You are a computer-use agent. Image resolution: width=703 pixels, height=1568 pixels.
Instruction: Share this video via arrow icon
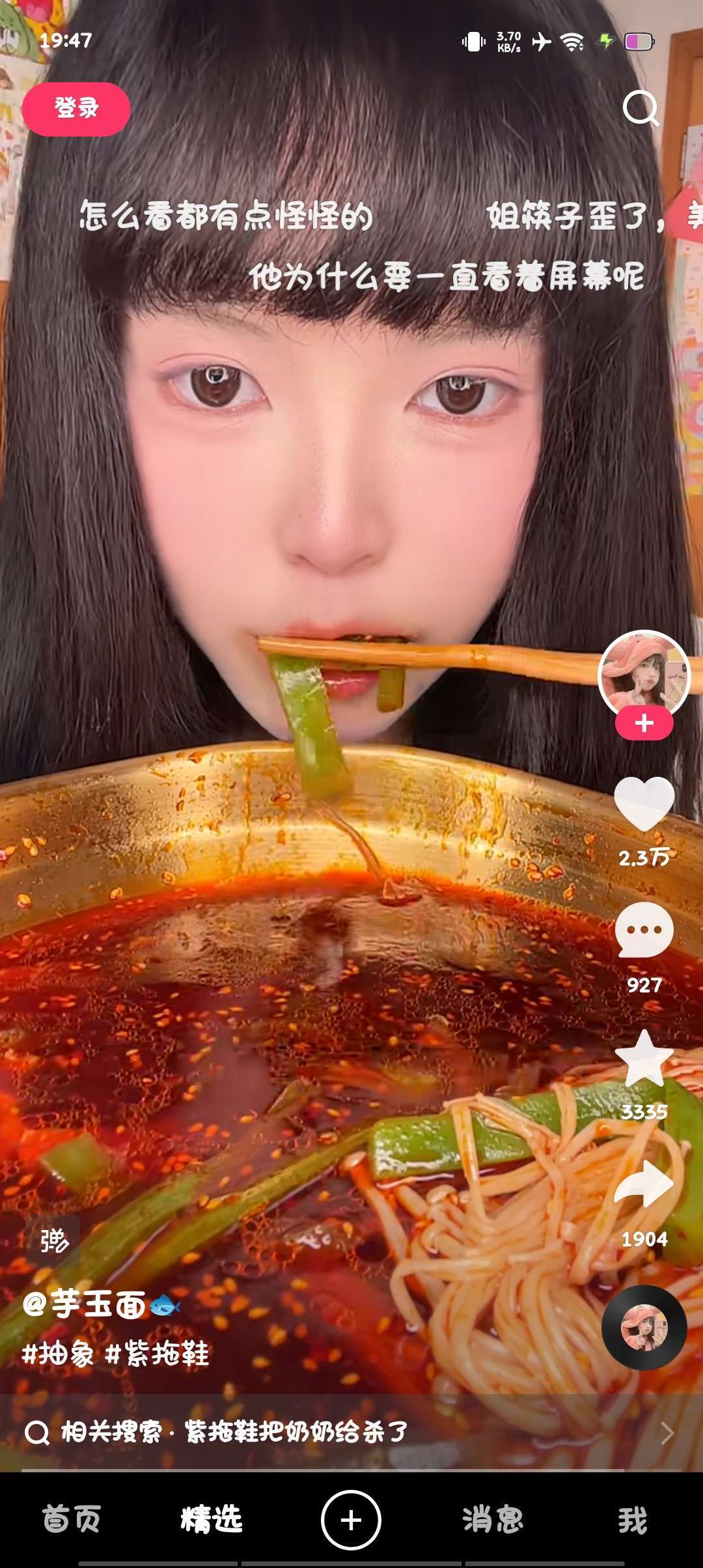tap(644, 1185)
